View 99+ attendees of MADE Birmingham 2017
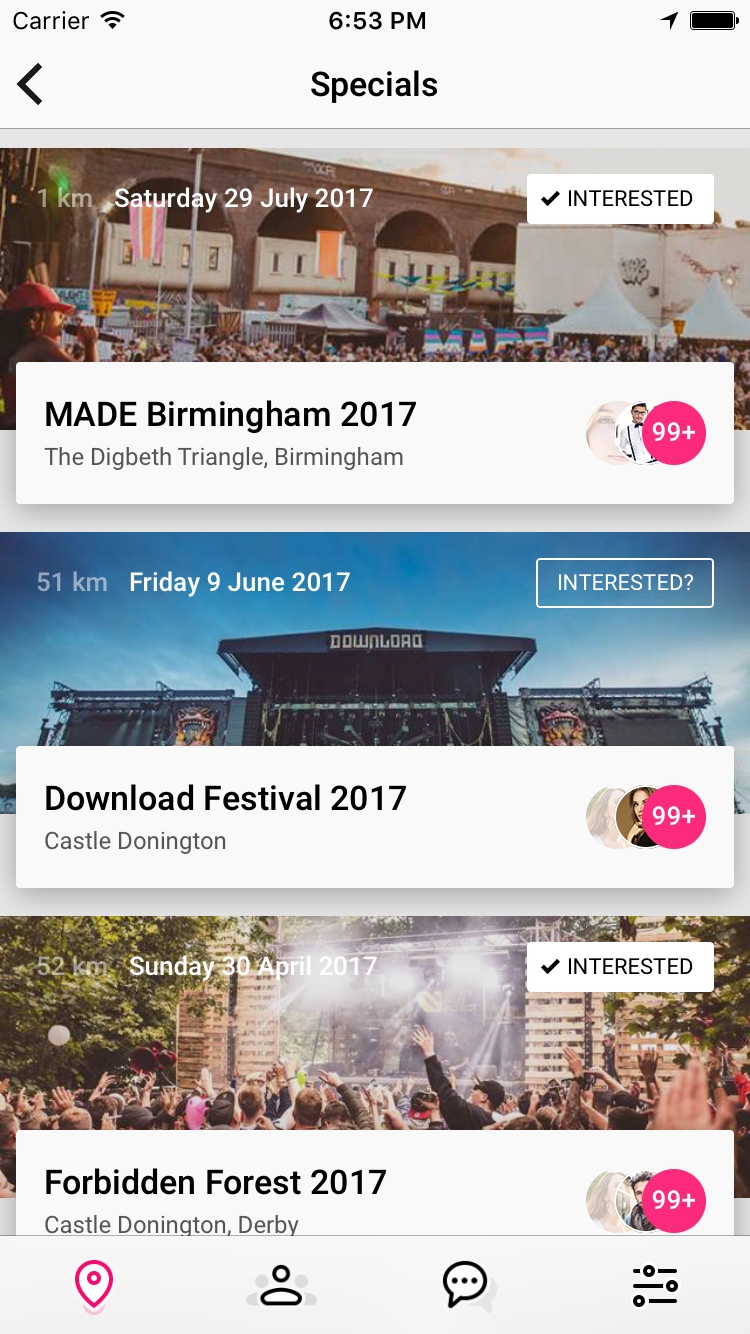 pos(674,433)
